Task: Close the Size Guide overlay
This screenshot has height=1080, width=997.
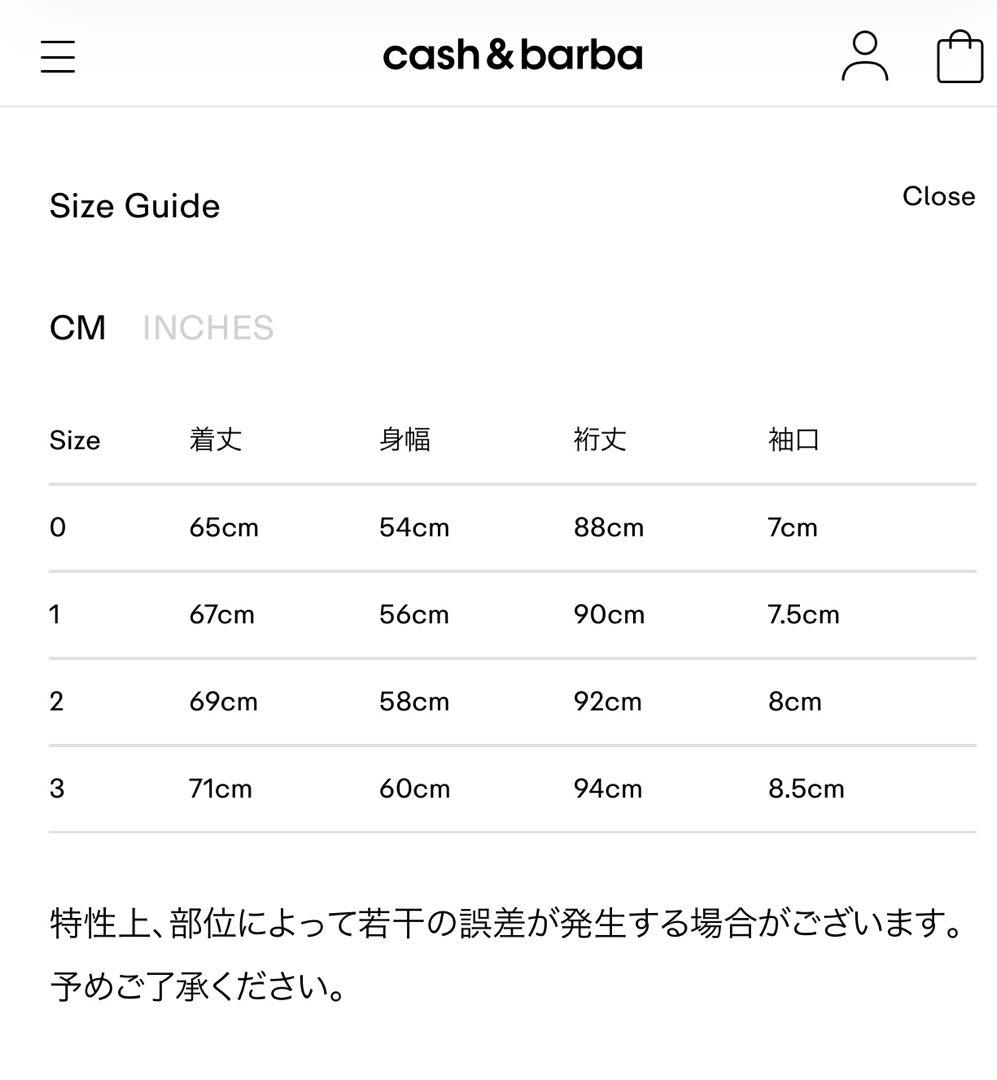Action: point(938,196)
